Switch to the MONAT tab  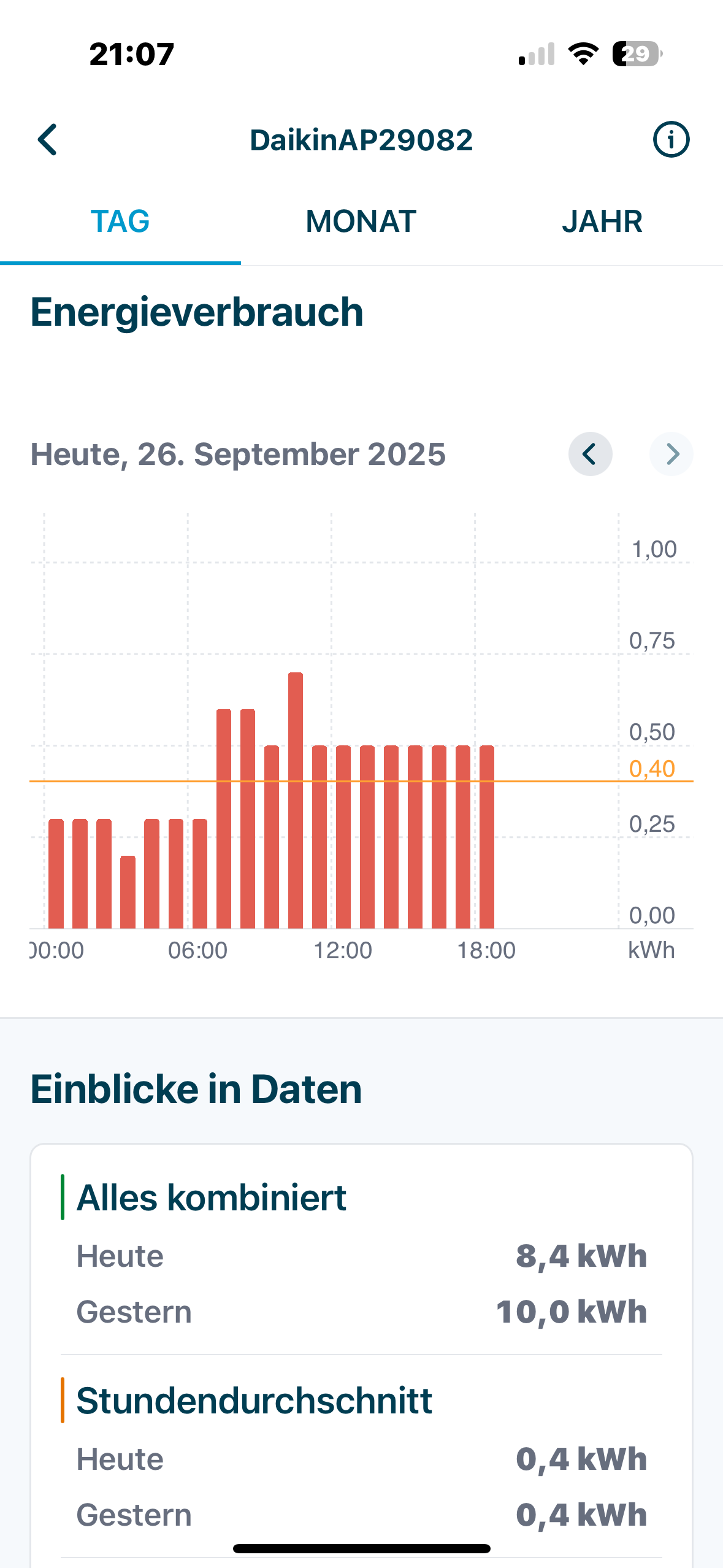tap(361, 221)
